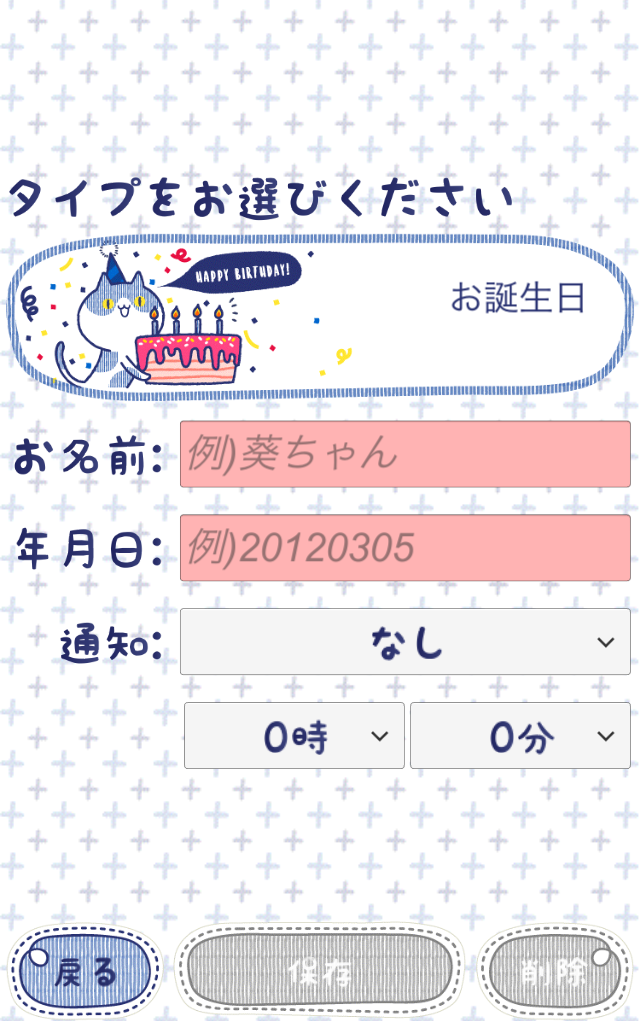Tap the 保存 save button
The image size is (639, 1021).
click(319, 970)
